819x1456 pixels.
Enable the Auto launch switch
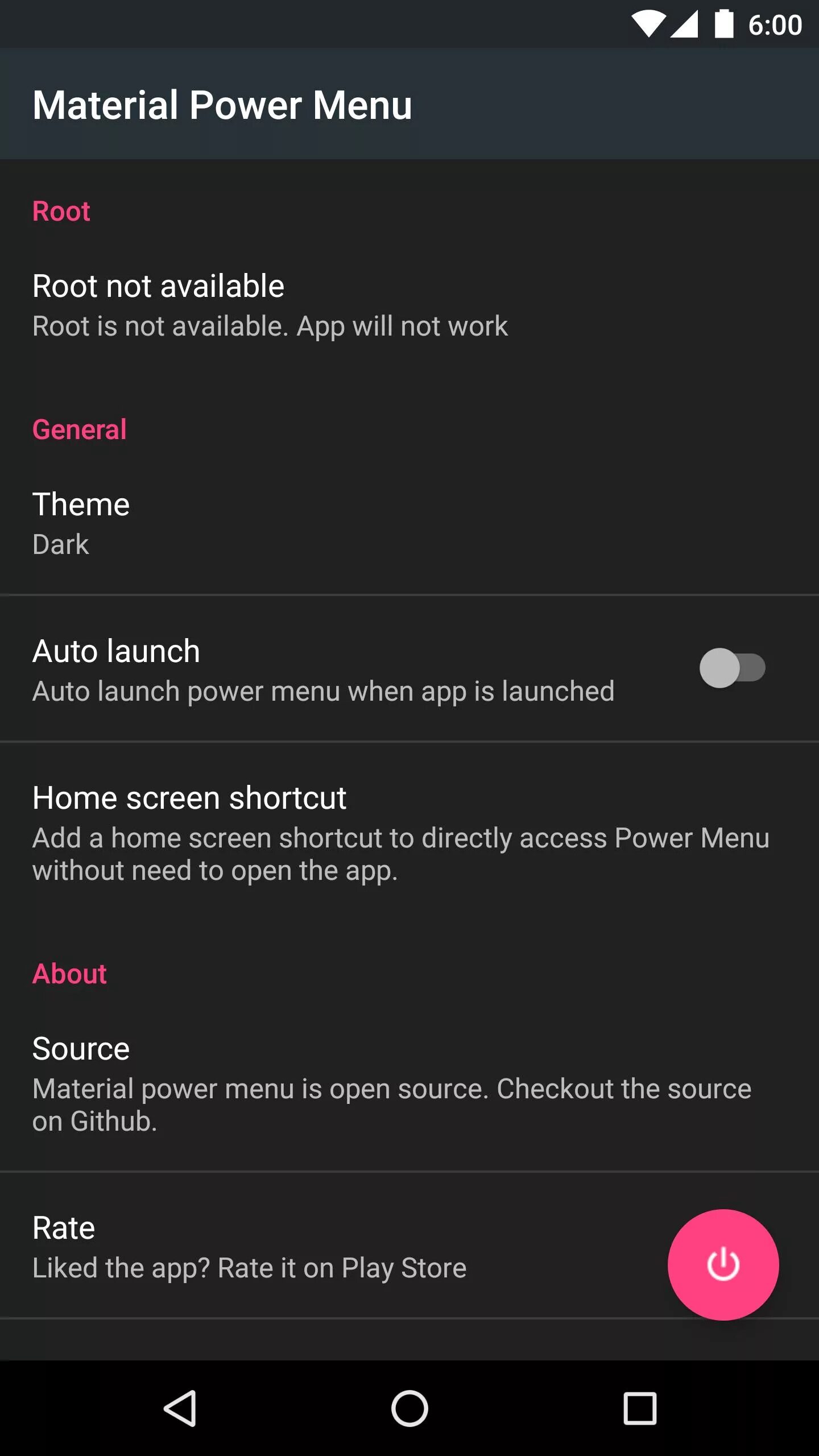click(x=732, y=668)
